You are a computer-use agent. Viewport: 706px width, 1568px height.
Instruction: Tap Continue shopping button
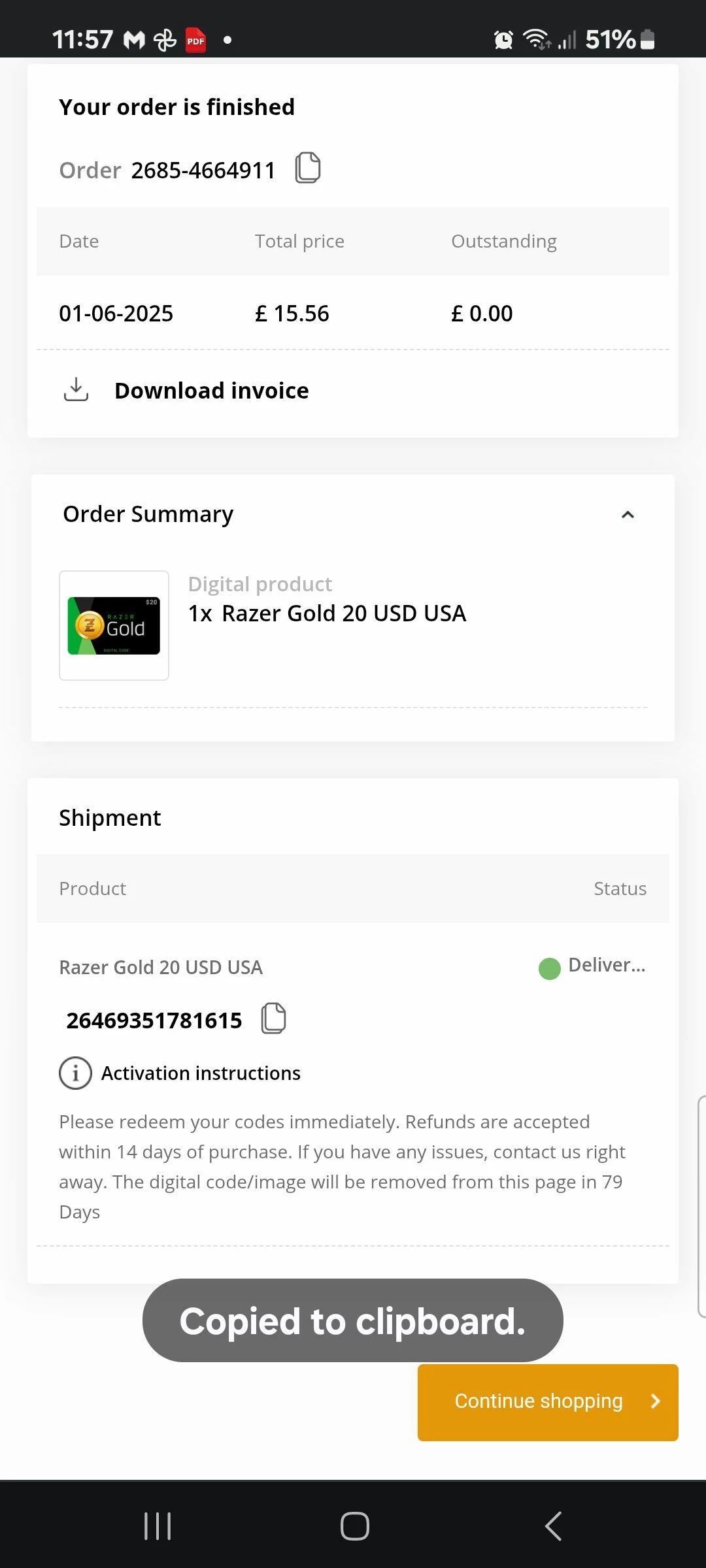tap(548, 1402)
